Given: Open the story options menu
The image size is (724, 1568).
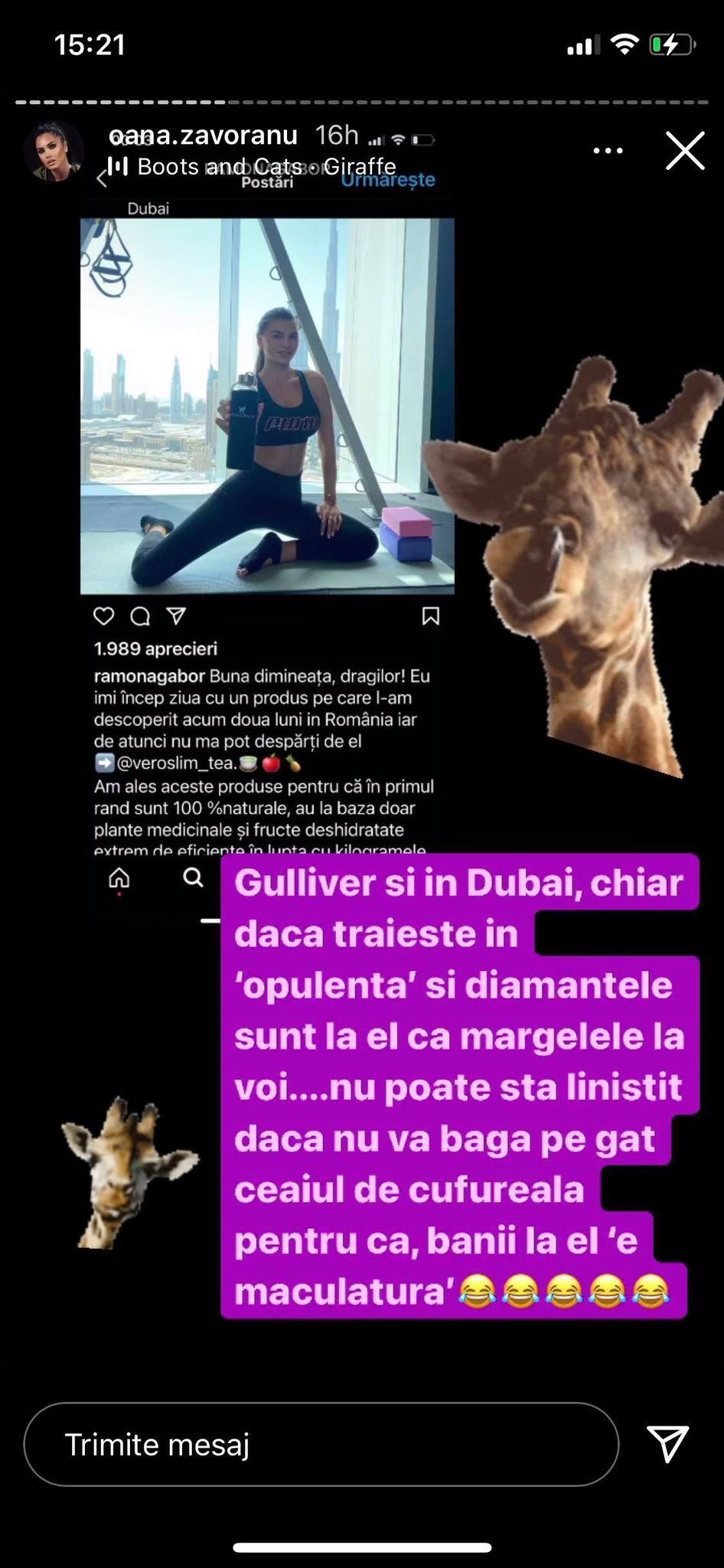Looking at the screenshot, I should [608, 151].
